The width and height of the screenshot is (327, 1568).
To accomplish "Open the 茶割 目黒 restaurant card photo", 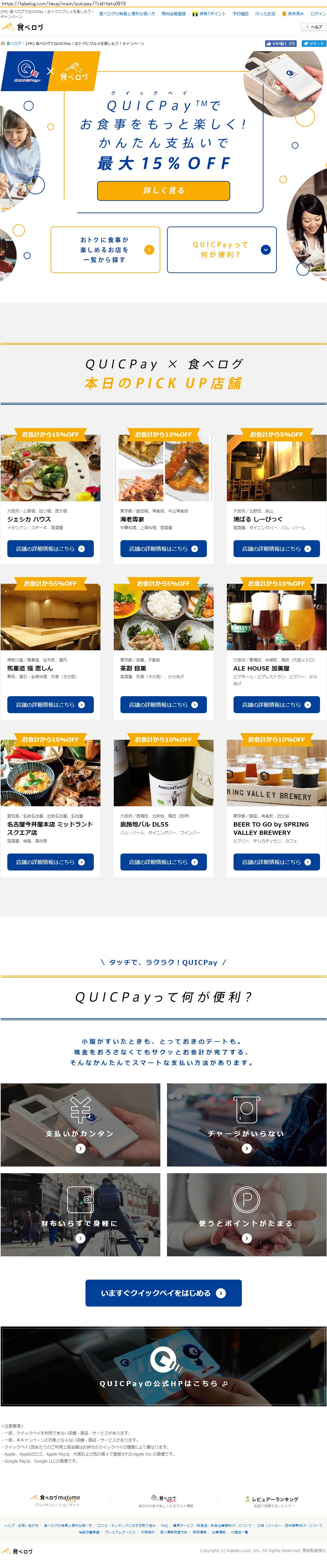I will pyautogui.click(x=163, y=617).
